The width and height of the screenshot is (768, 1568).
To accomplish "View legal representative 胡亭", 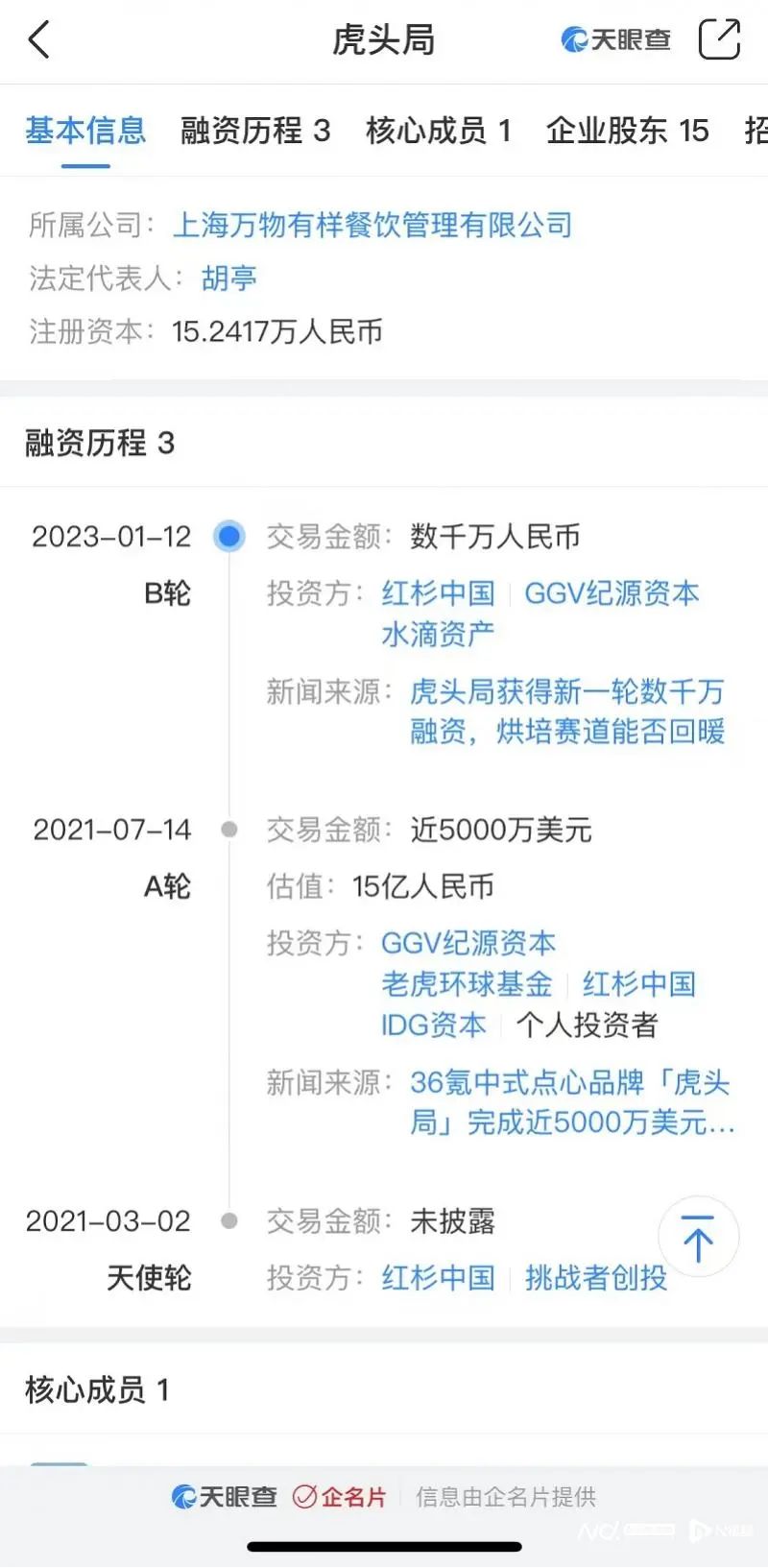I will tap(229, 278).
